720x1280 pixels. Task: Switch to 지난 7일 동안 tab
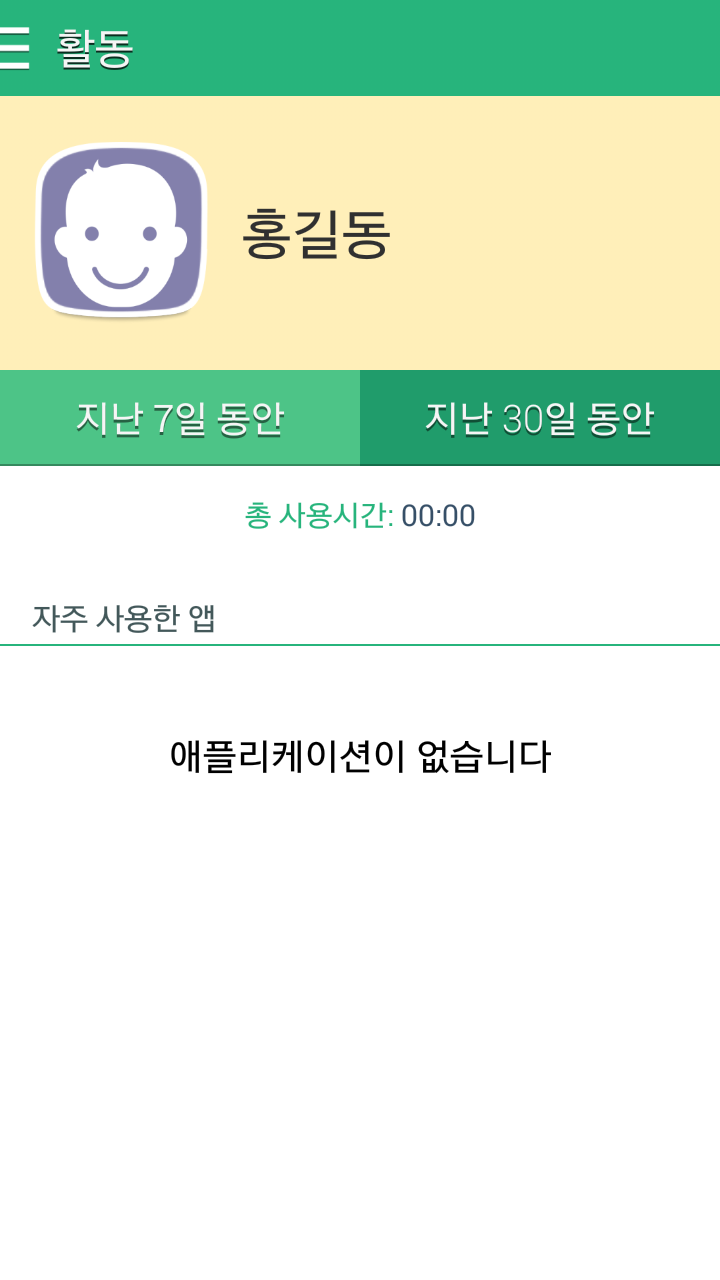(180, 418)
